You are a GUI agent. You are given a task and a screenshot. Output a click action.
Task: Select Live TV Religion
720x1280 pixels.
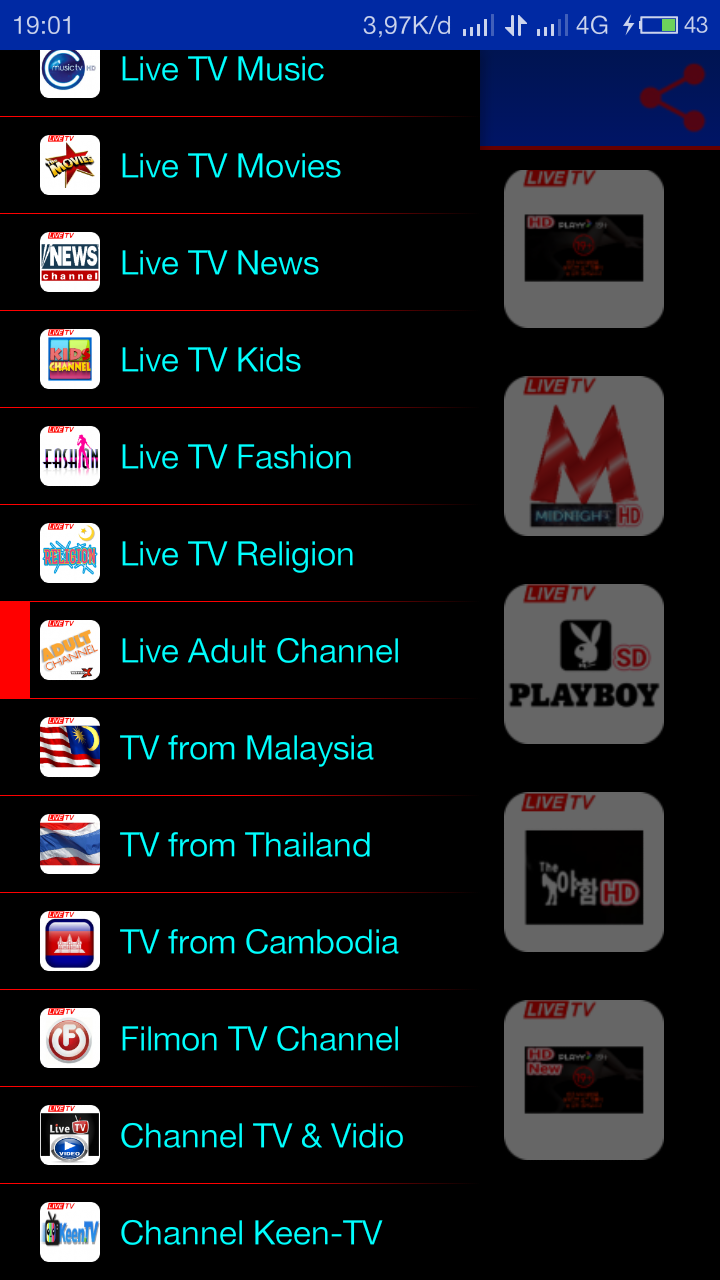pyautogui.click(x=236, y=554)
